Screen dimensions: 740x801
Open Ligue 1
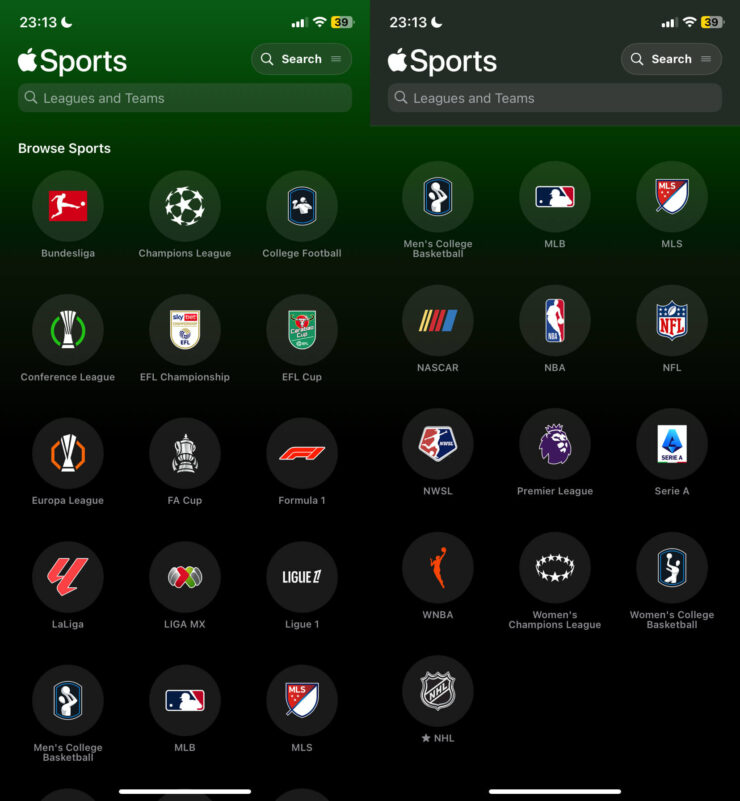tap(302, 577)
